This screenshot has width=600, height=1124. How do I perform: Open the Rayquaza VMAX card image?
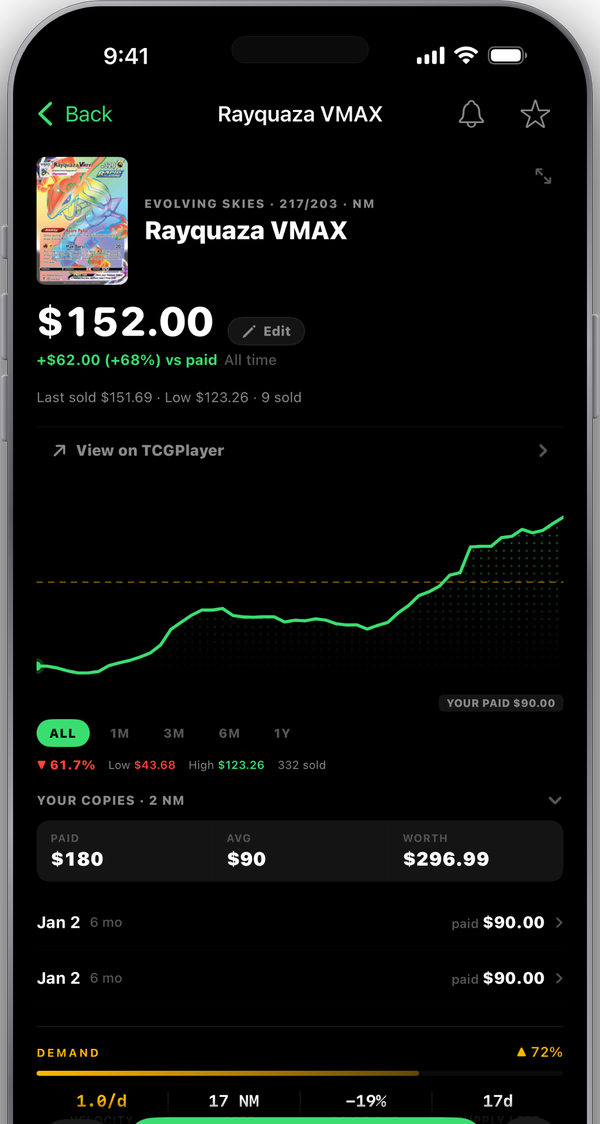coord(82,221)
